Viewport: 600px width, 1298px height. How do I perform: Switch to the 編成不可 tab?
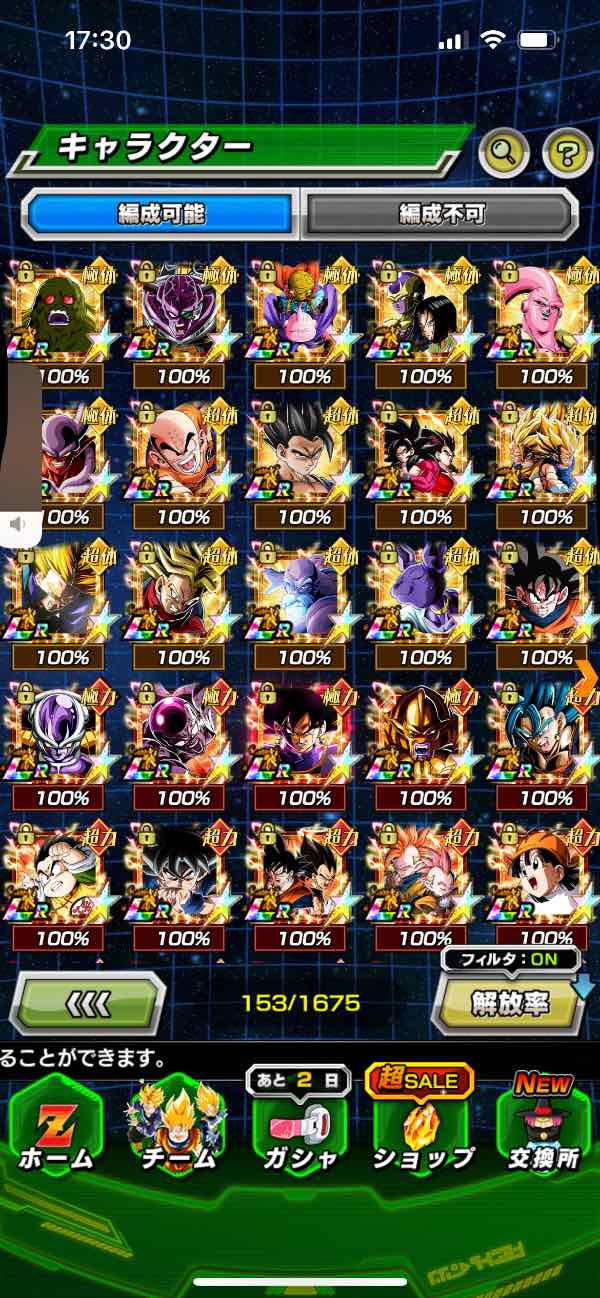[441, 213]
